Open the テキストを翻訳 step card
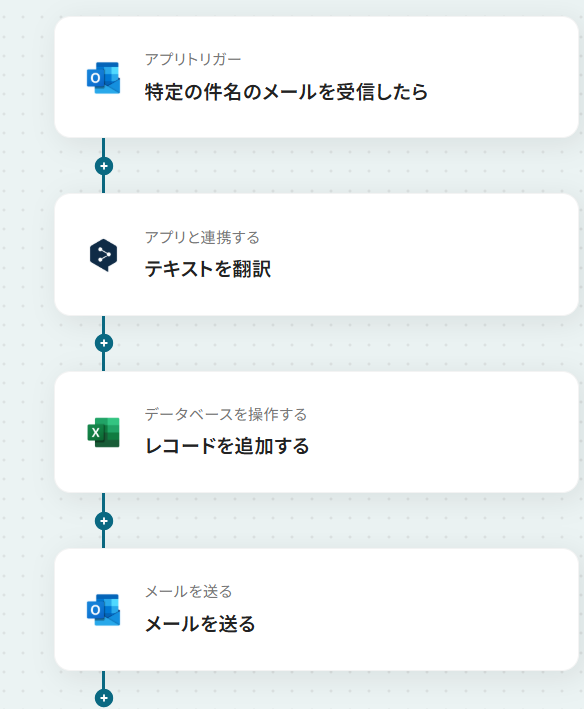 click(x=316, y=255)
